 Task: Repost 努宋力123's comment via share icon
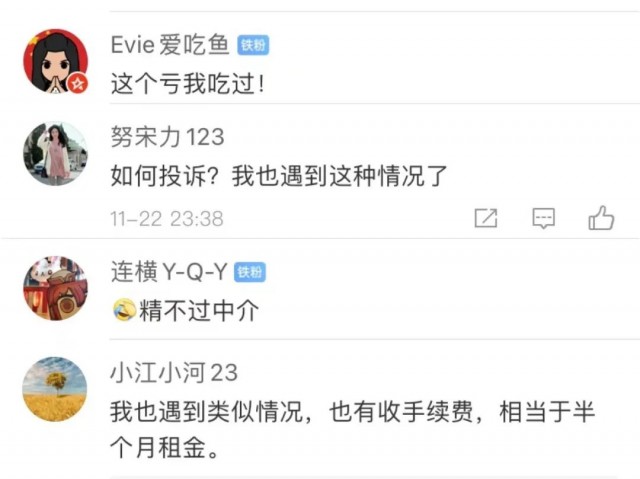[486, 218]
